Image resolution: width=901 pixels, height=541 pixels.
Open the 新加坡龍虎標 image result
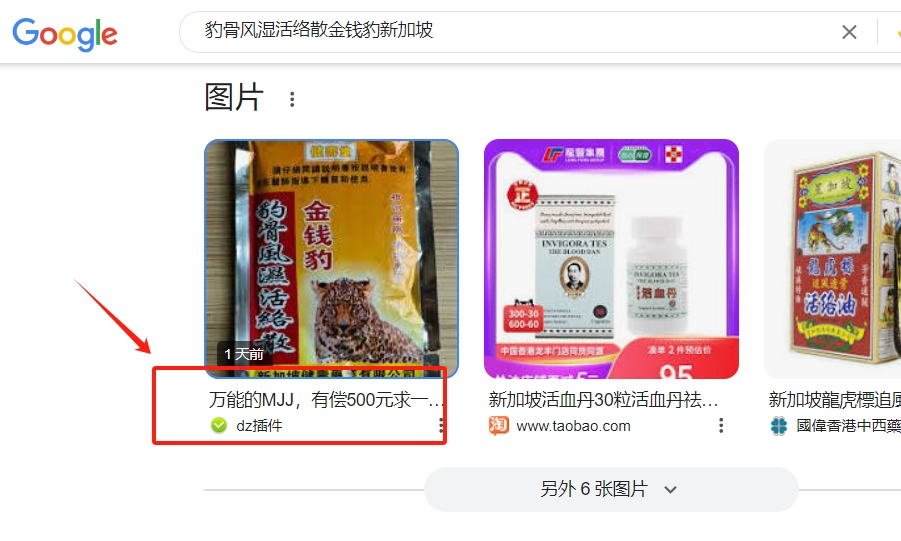[835, 258]
